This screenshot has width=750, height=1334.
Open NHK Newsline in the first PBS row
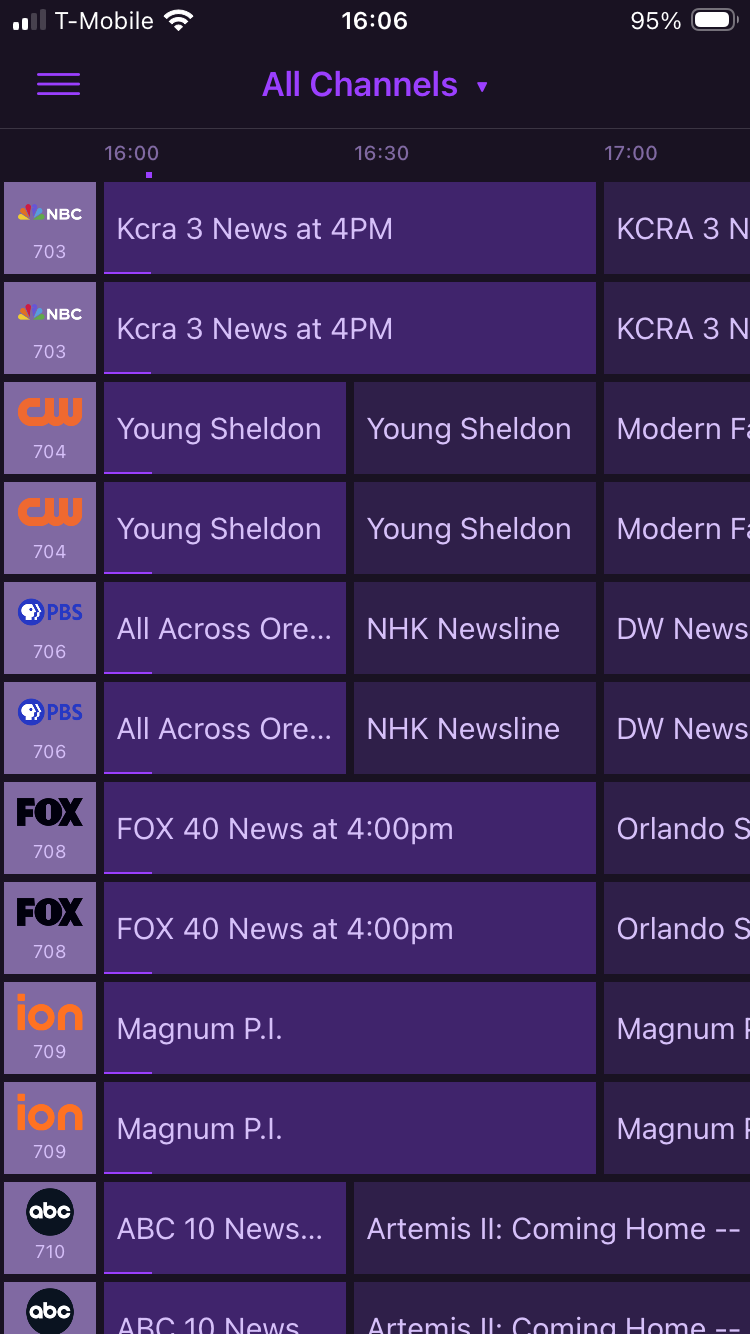tap(474, 628)
